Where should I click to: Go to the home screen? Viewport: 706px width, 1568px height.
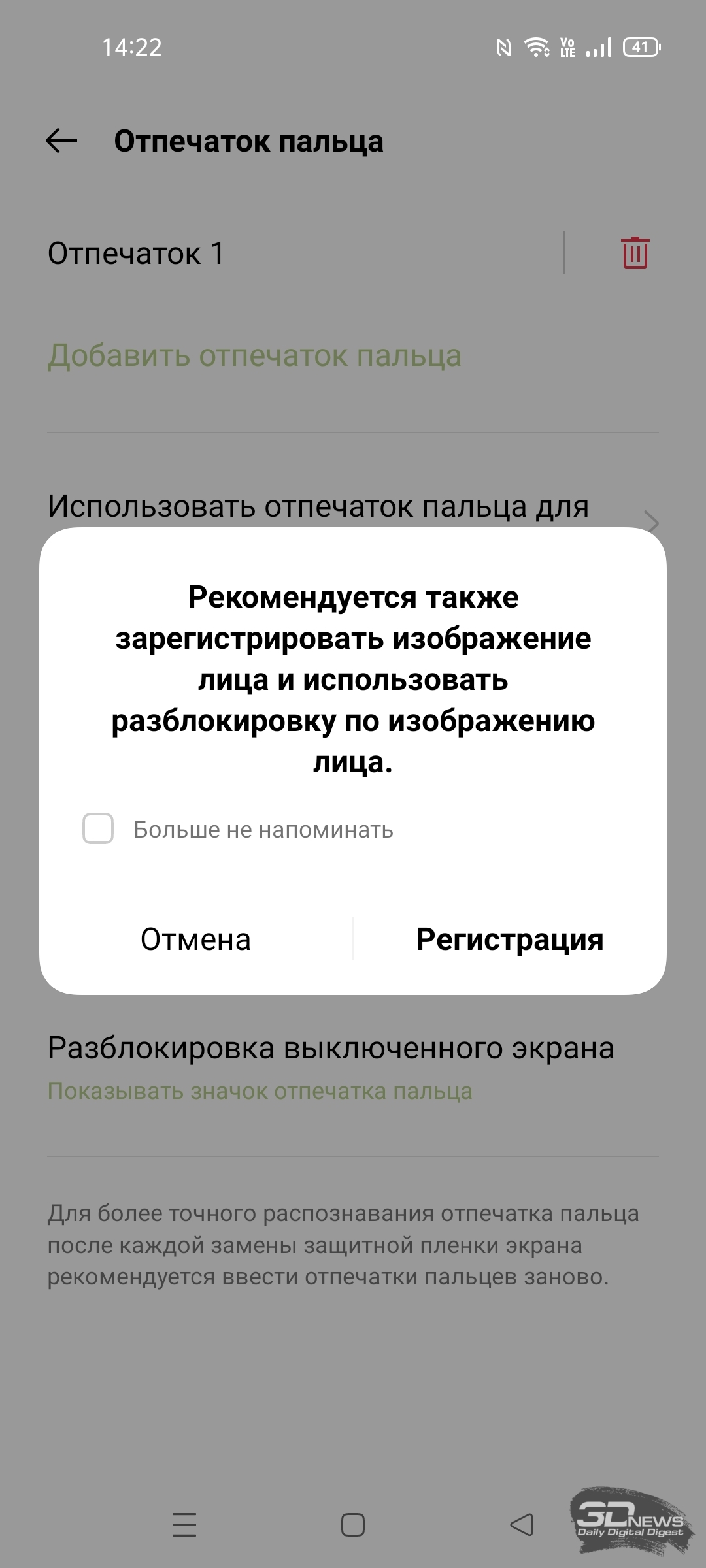[x=353, y=1525]
